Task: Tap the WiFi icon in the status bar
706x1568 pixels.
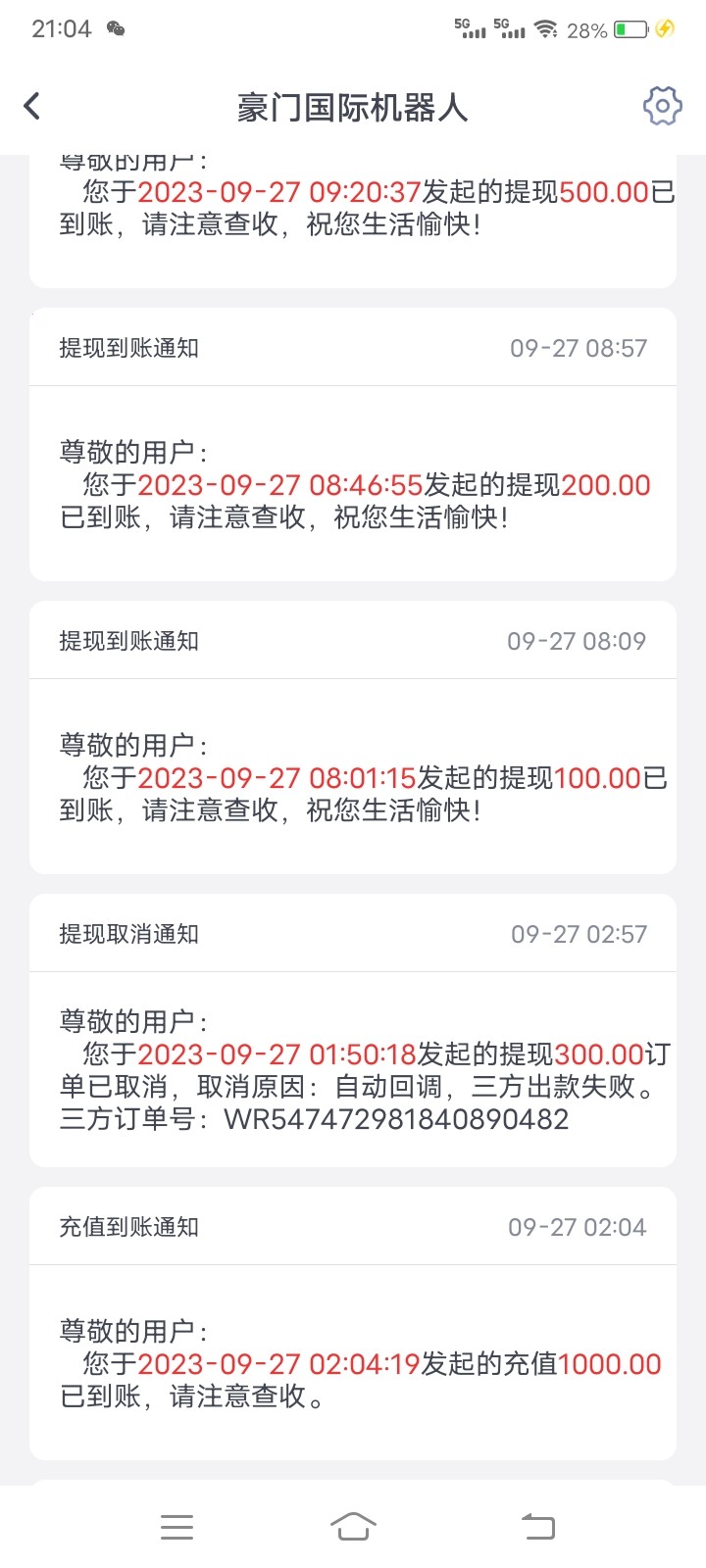Action: [x=546, y=30]
